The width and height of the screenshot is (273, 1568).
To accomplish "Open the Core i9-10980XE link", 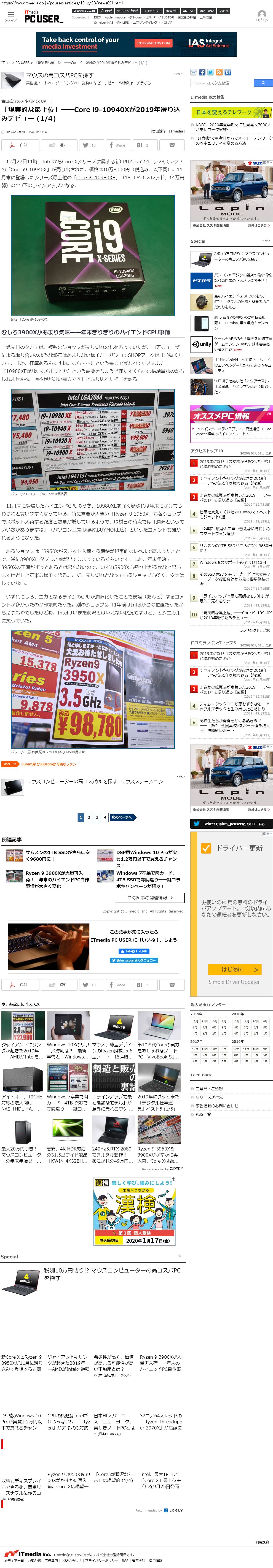I will 96,177.
